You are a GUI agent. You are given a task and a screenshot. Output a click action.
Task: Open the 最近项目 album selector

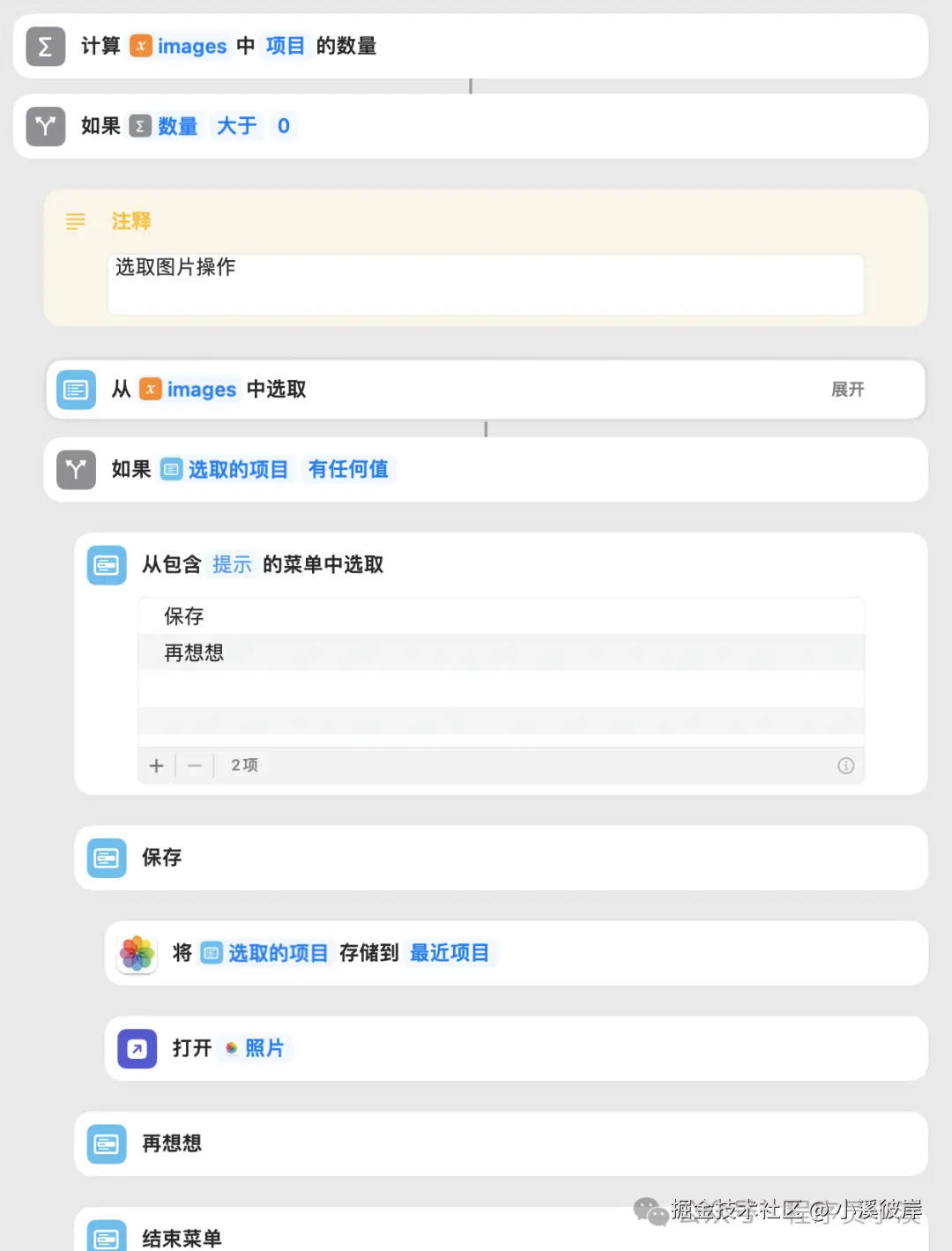point(450,953)
